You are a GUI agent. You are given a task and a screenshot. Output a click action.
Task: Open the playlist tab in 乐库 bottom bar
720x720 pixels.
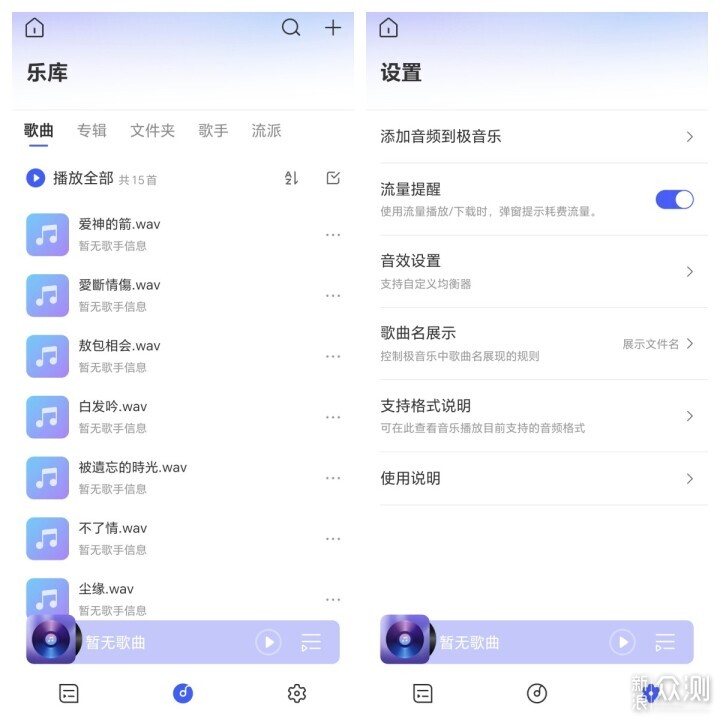point(69,693)
